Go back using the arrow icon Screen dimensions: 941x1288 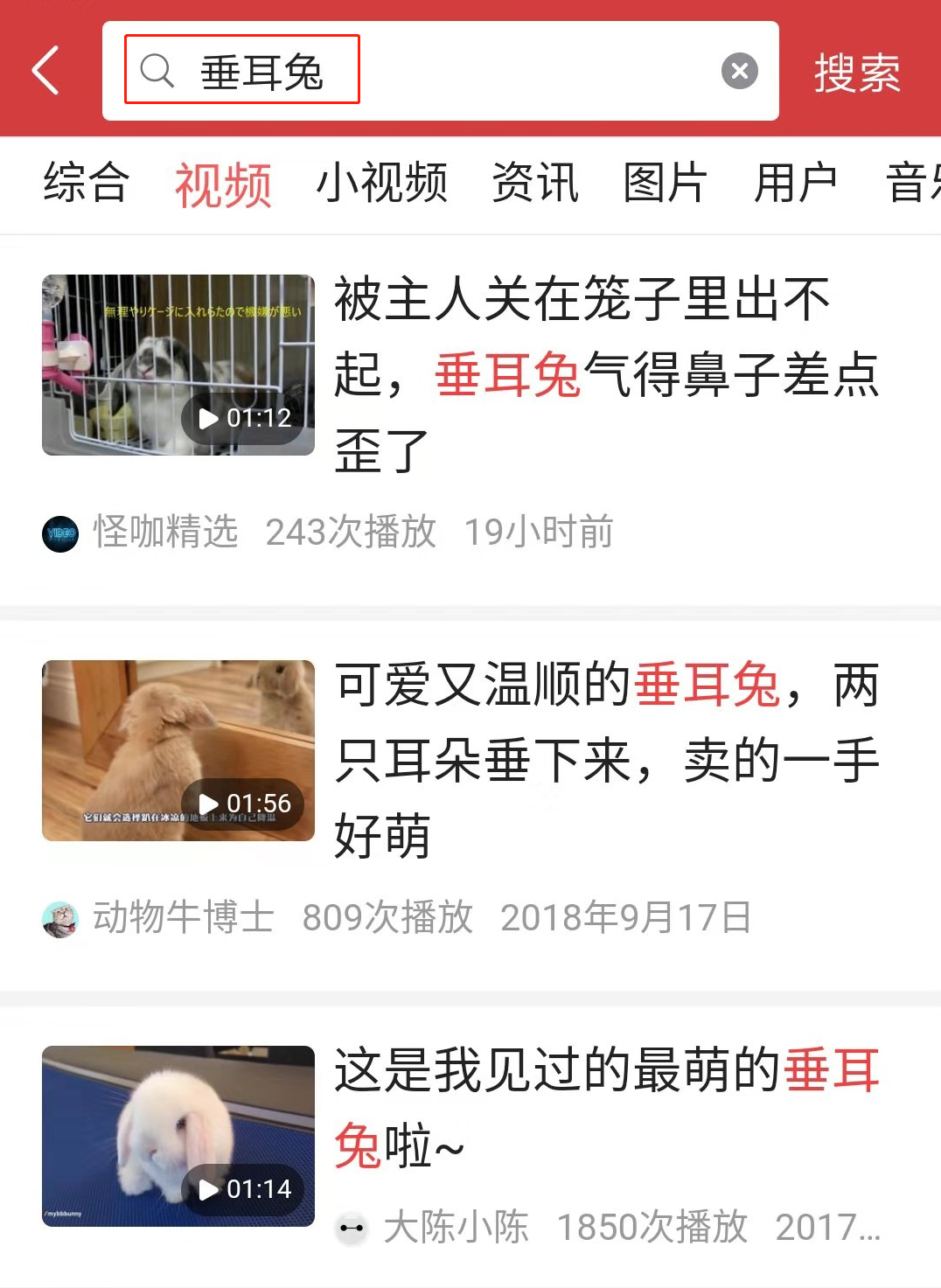[45, 71]
